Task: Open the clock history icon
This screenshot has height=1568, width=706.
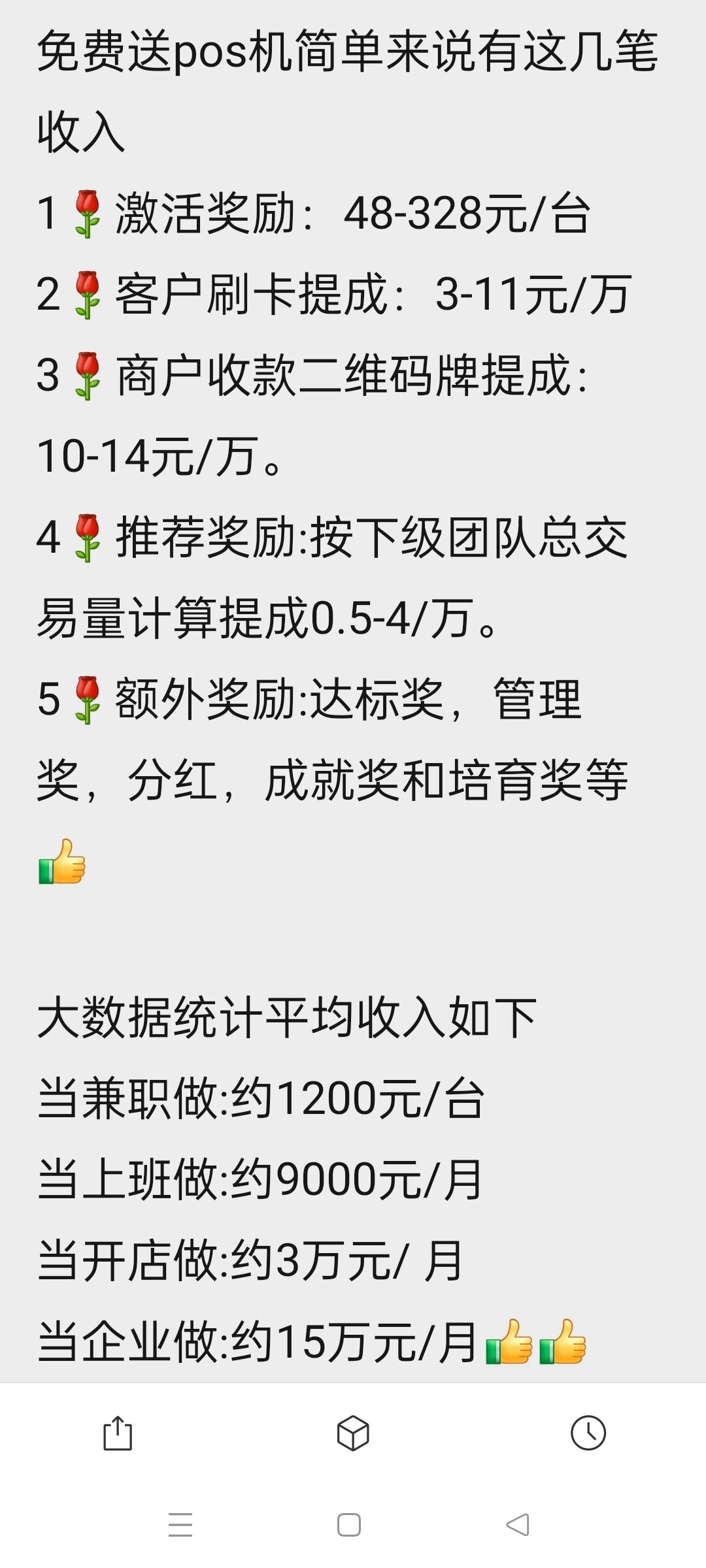Action: click(x=588, y=1433)
